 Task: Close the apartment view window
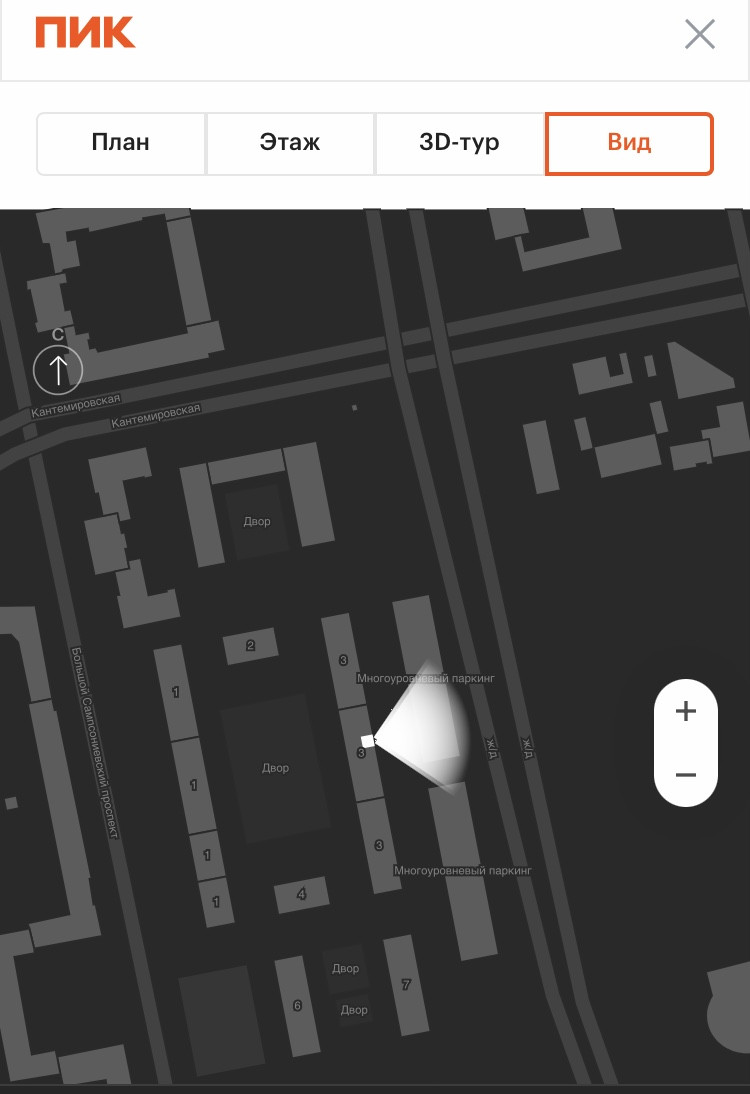(x=699, y=34)
